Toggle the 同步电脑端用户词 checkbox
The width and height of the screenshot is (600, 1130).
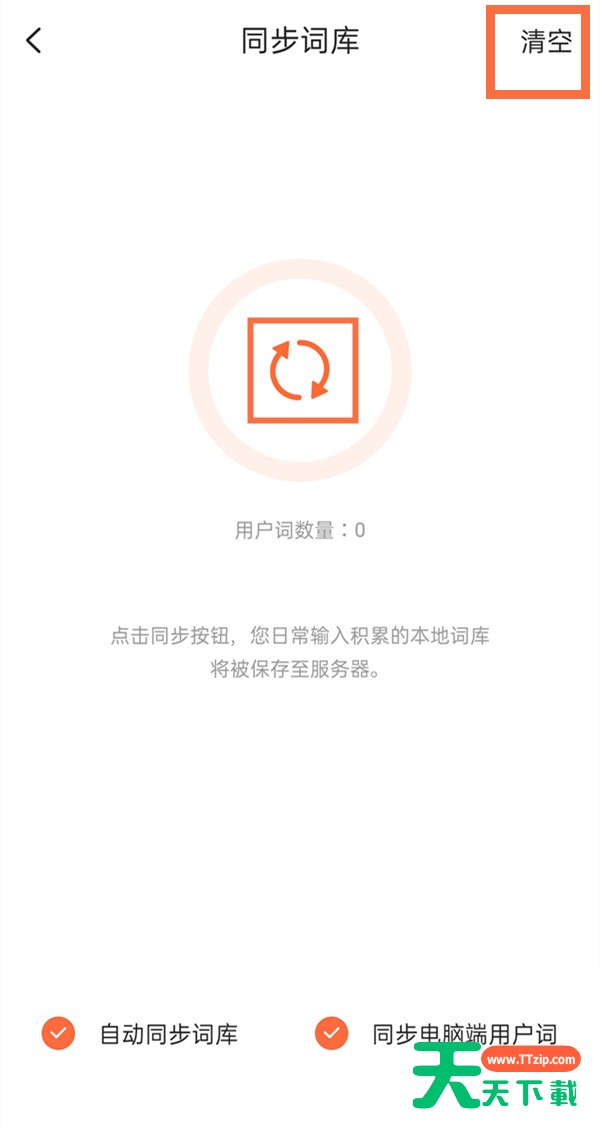331,1033
